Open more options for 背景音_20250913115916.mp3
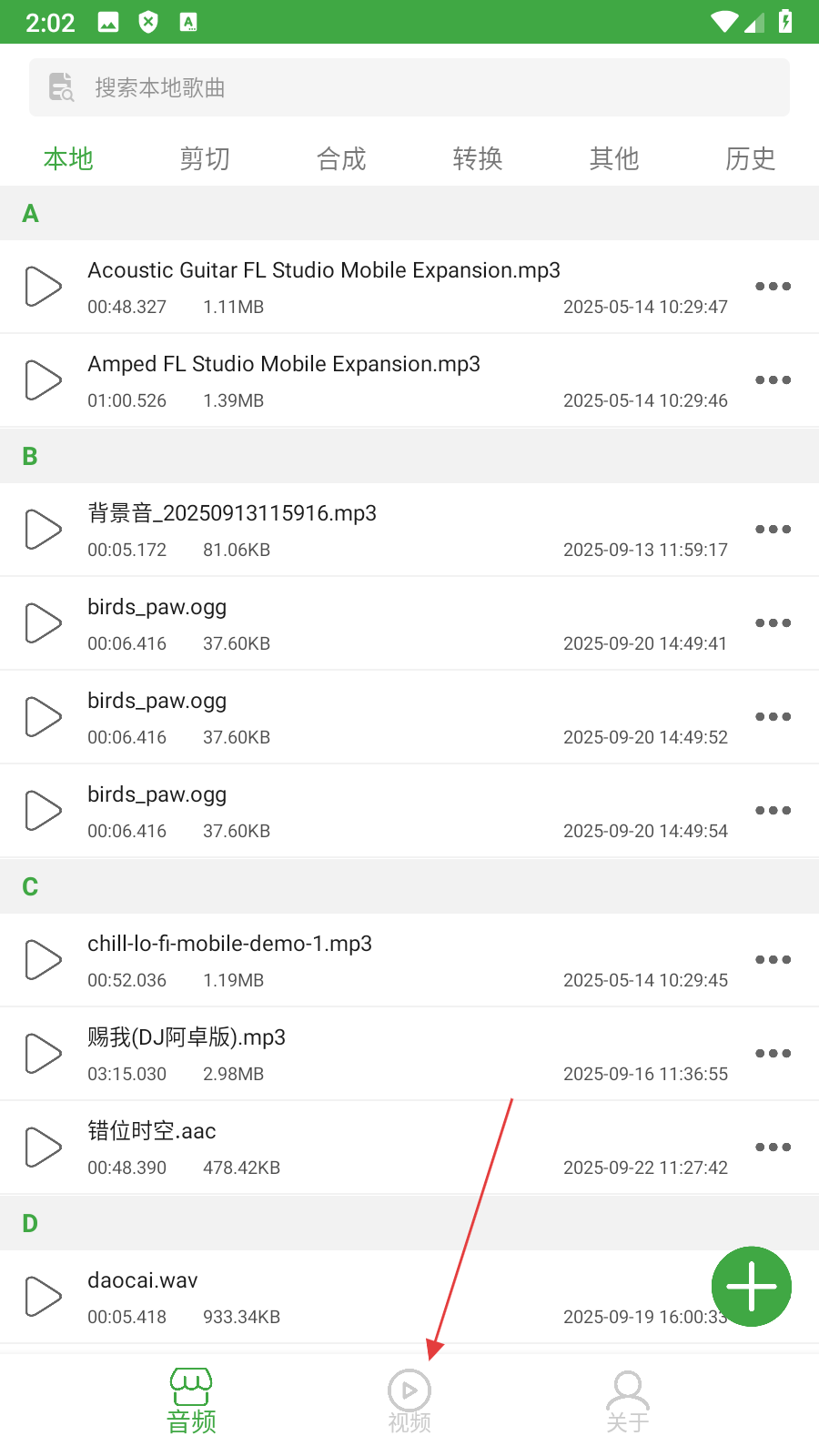This screenshot has width=819, height=1456. 773,530
